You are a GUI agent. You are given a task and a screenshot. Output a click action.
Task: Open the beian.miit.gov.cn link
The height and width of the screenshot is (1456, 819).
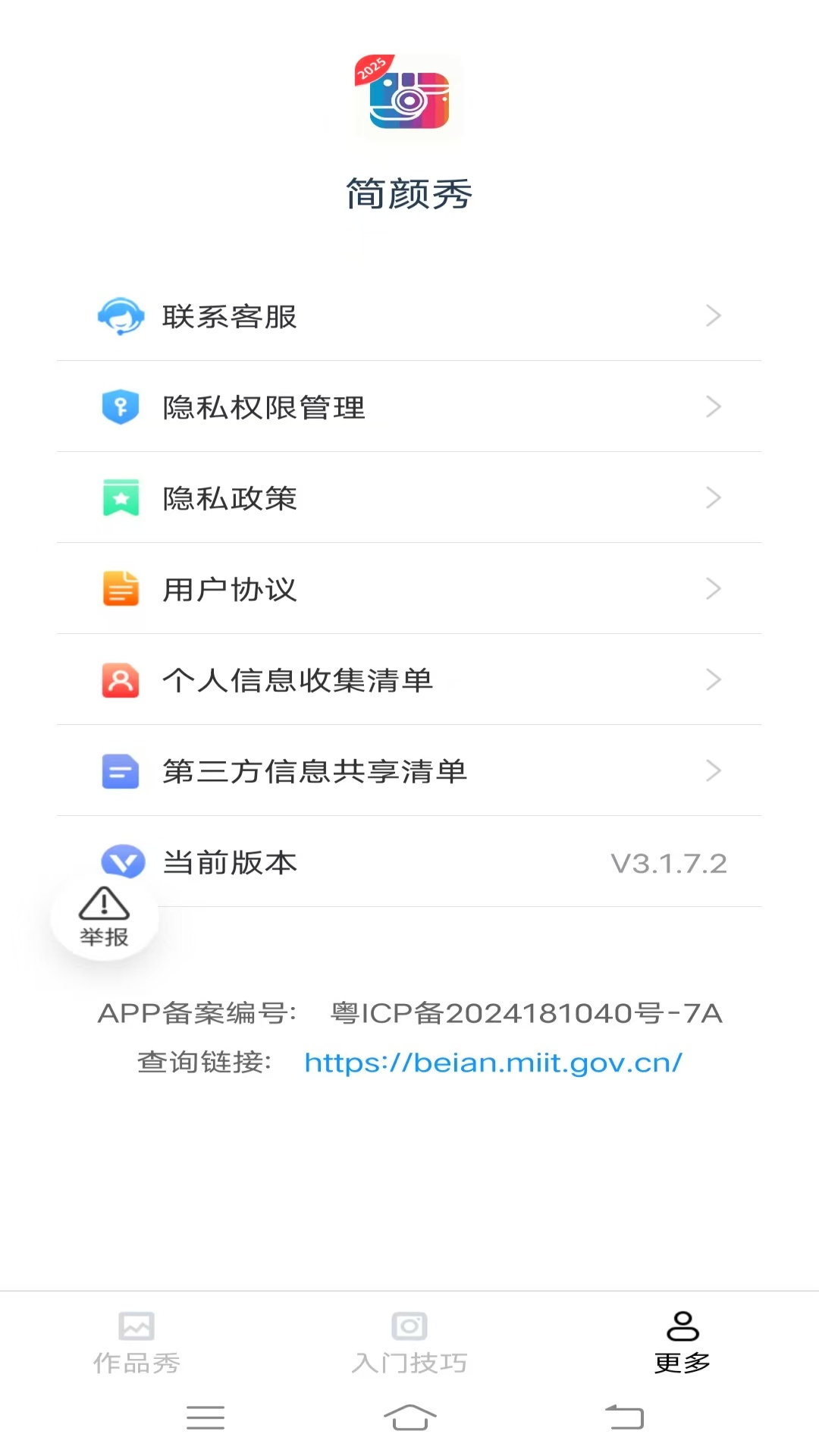[x=491, y=1062]
